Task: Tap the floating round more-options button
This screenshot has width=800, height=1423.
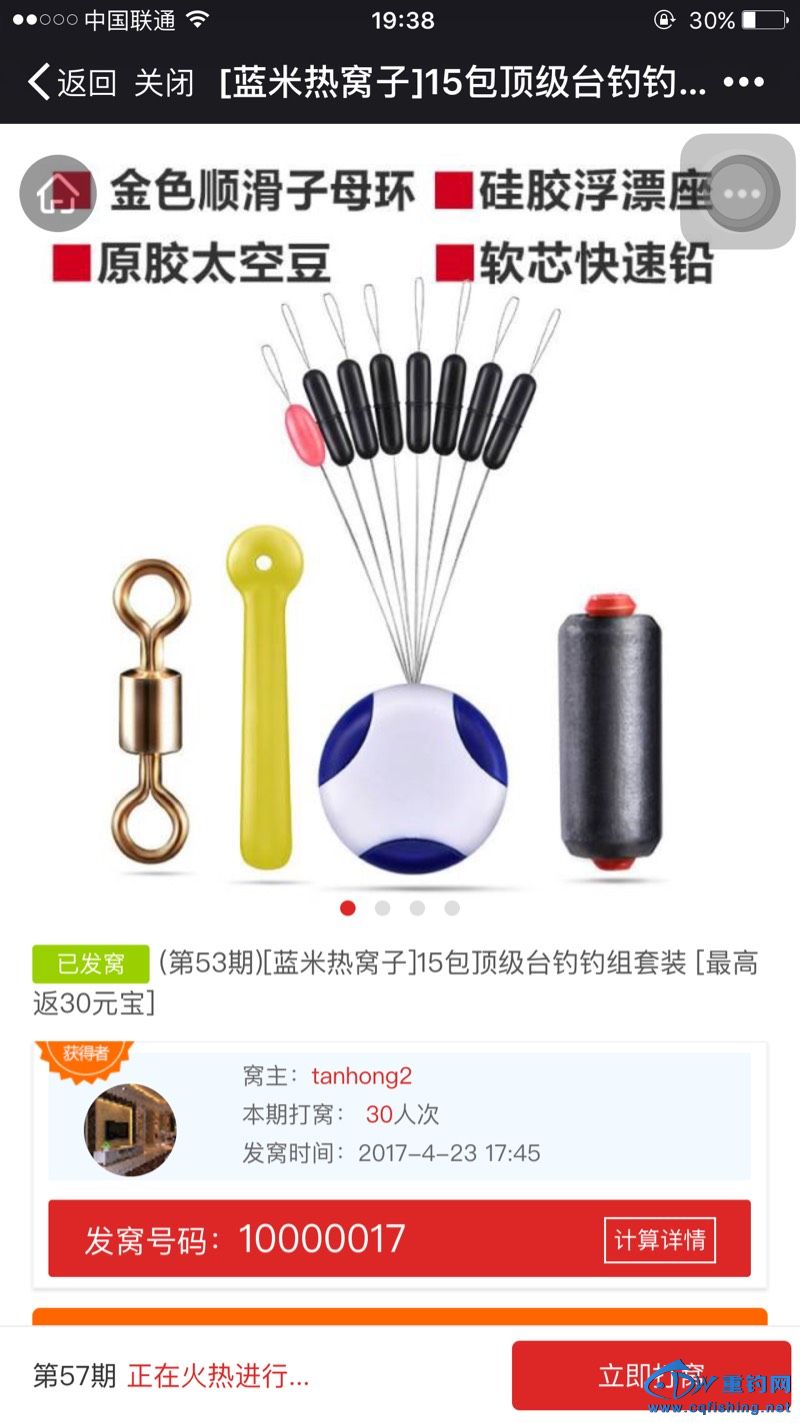Action: tap(741, 193)
